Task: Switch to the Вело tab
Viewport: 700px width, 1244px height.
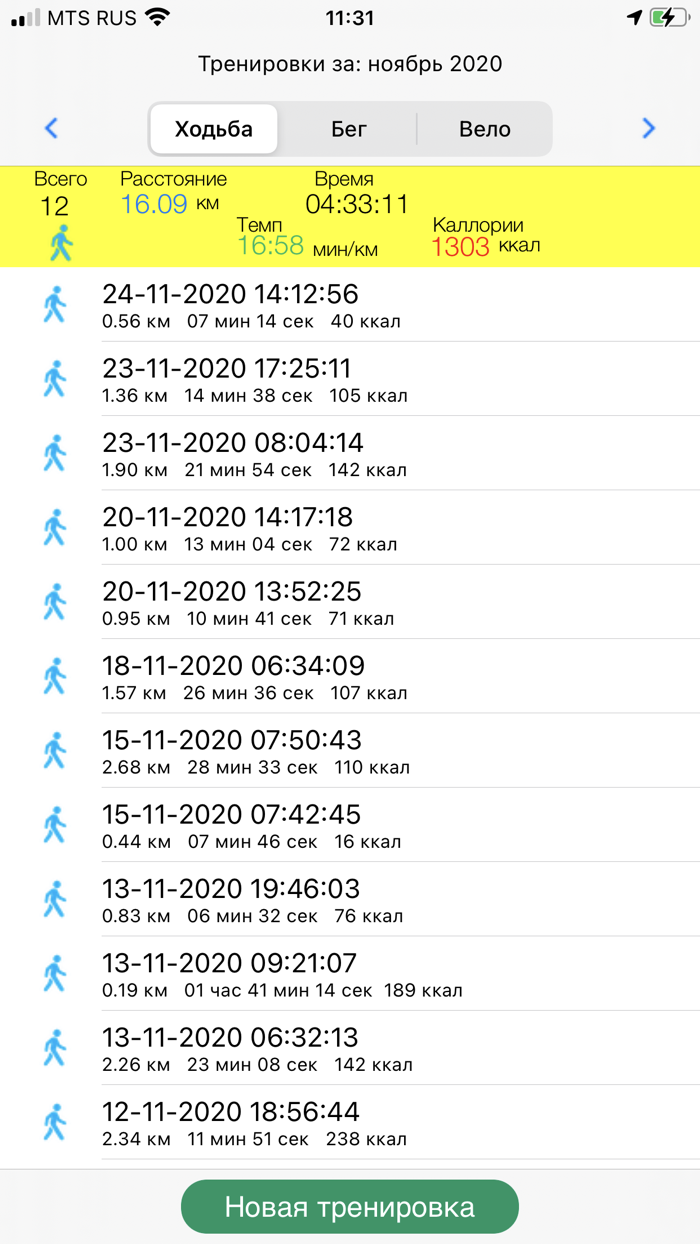Action: [485, 129]
